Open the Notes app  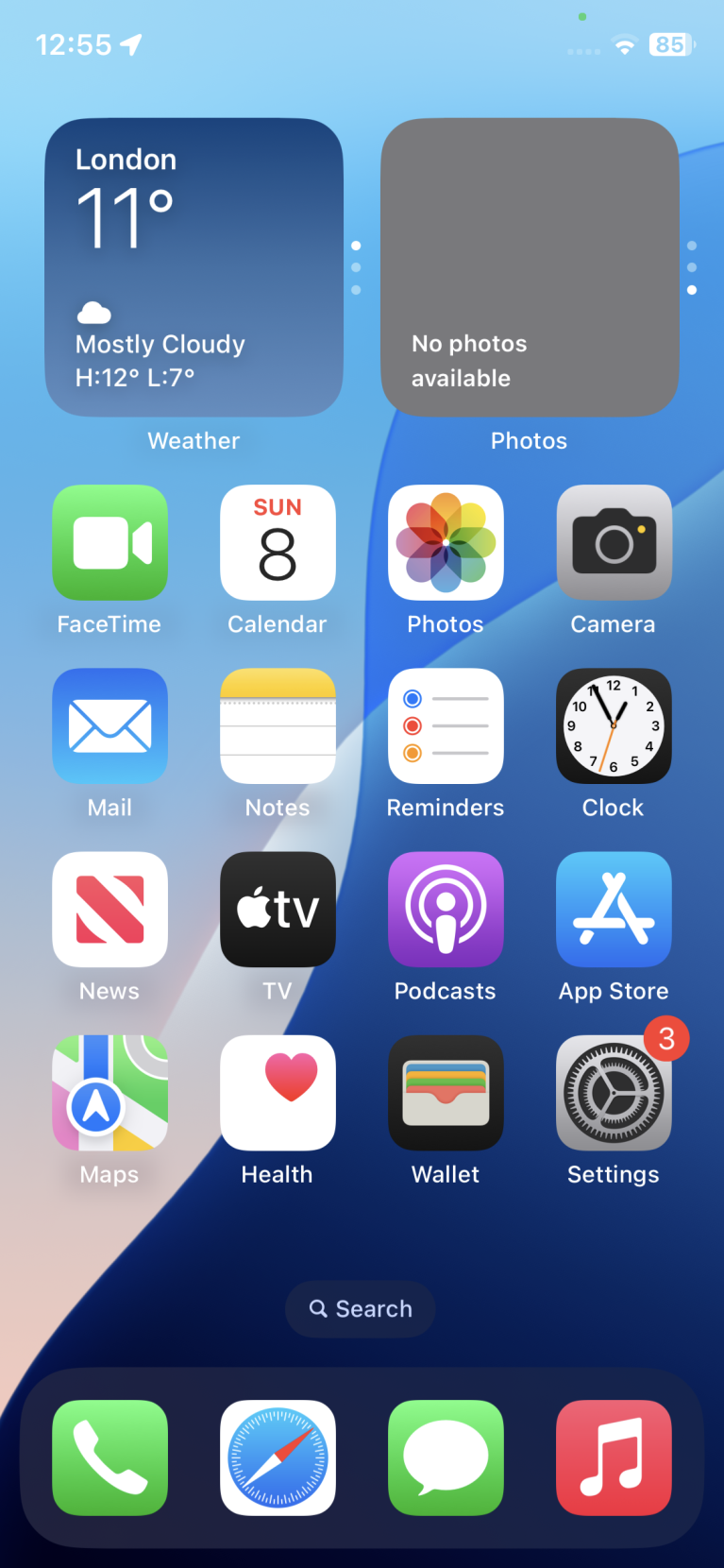coord(278,726)
